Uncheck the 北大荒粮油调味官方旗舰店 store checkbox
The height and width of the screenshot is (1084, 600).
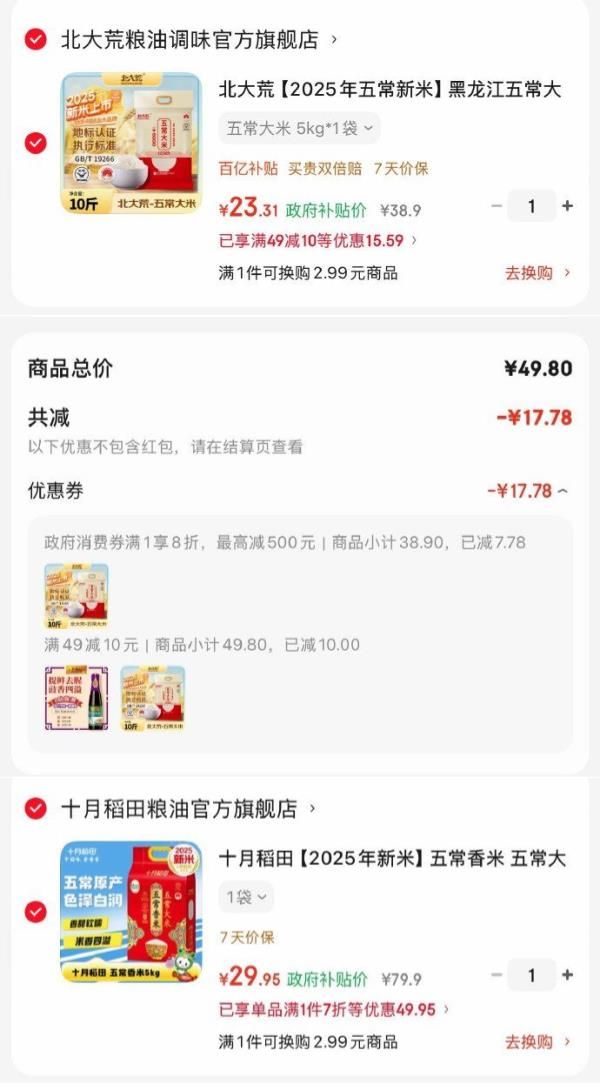pyautogui.click(x=35, y=39)
